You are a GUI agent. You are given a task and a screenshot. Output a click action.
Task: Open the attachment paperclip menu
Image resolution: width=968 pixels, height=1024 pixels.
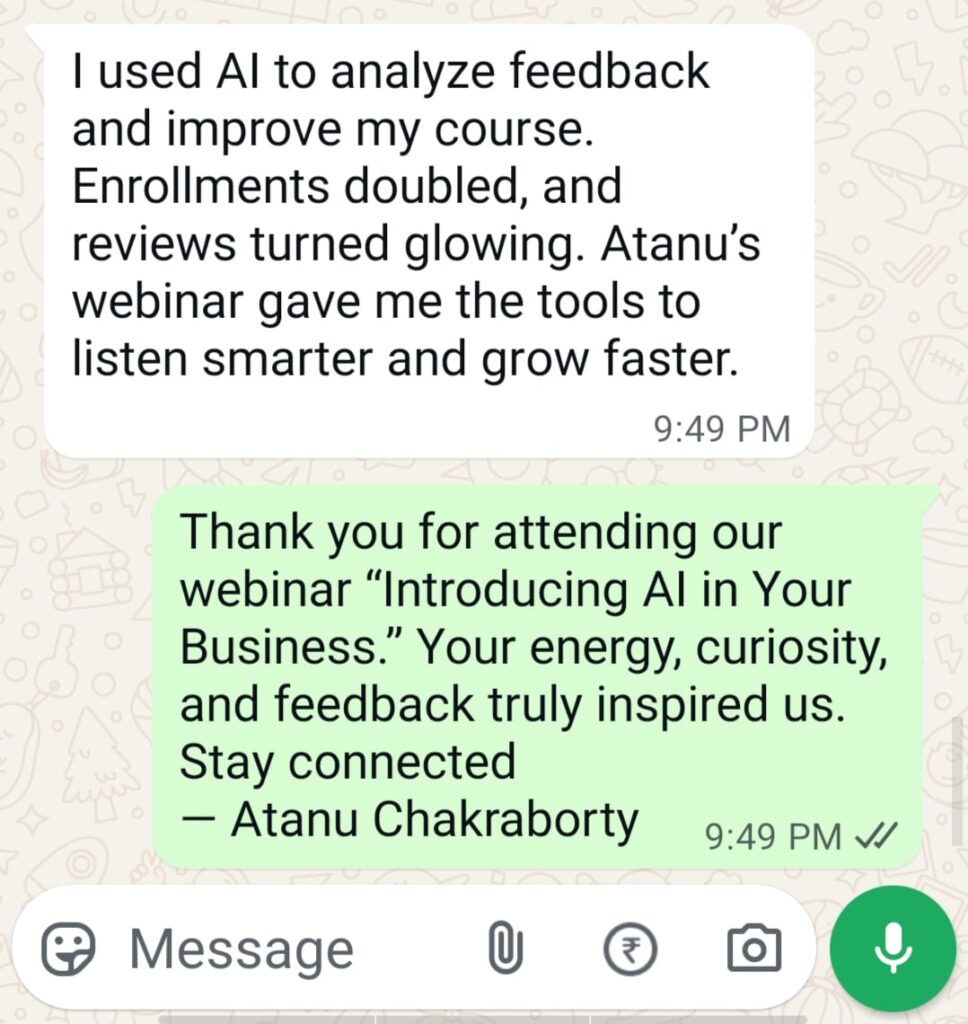tap(506, 947)
